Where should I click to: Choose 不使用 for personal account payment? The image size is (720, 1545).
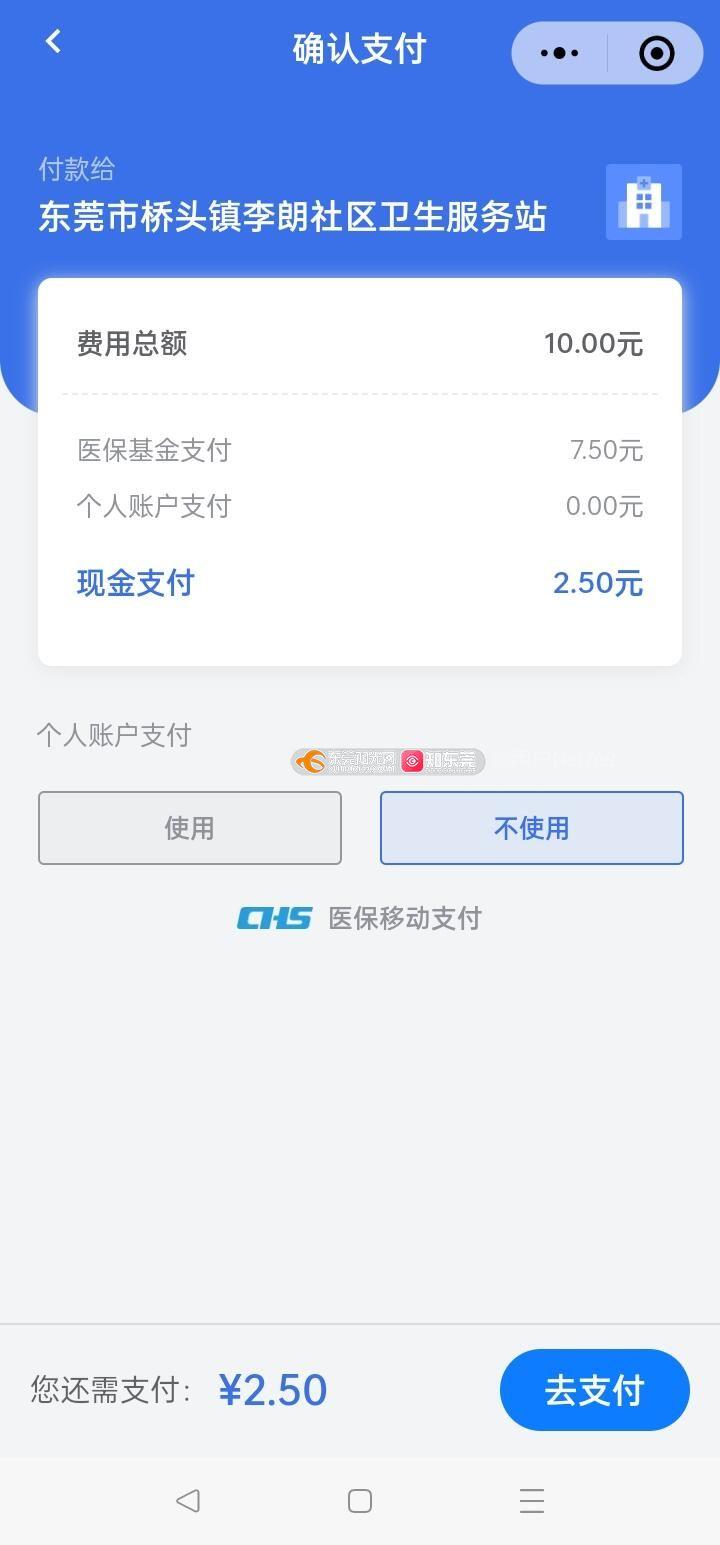(531, 828)
